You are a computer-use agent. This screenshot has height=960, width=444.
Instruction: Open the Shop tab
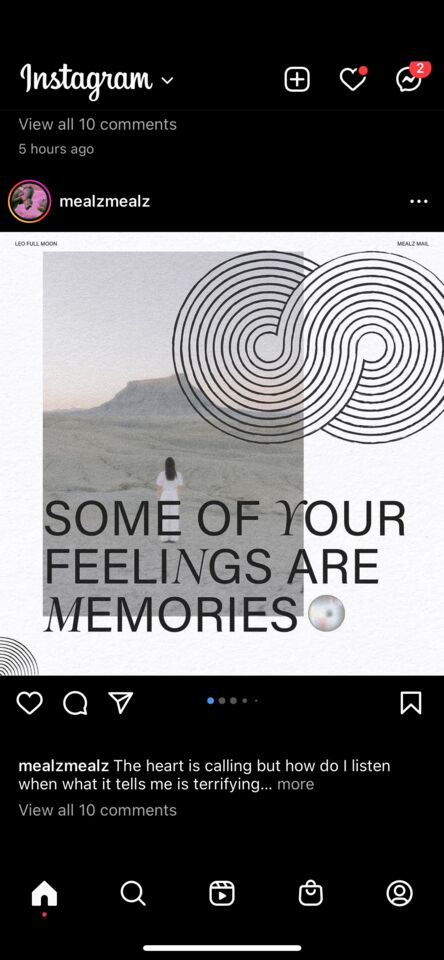(310, 893)
